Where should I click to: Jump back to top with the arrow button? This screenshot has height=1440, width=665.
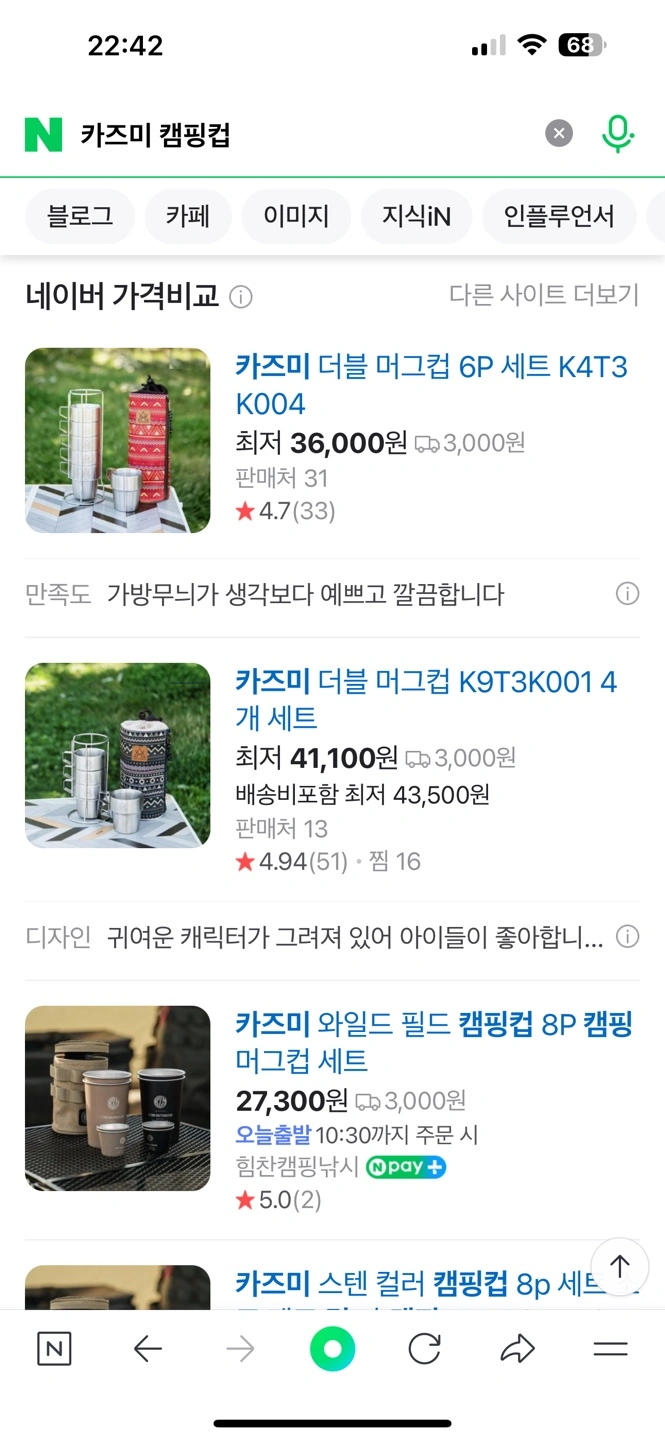click(x=620, y=1266)
